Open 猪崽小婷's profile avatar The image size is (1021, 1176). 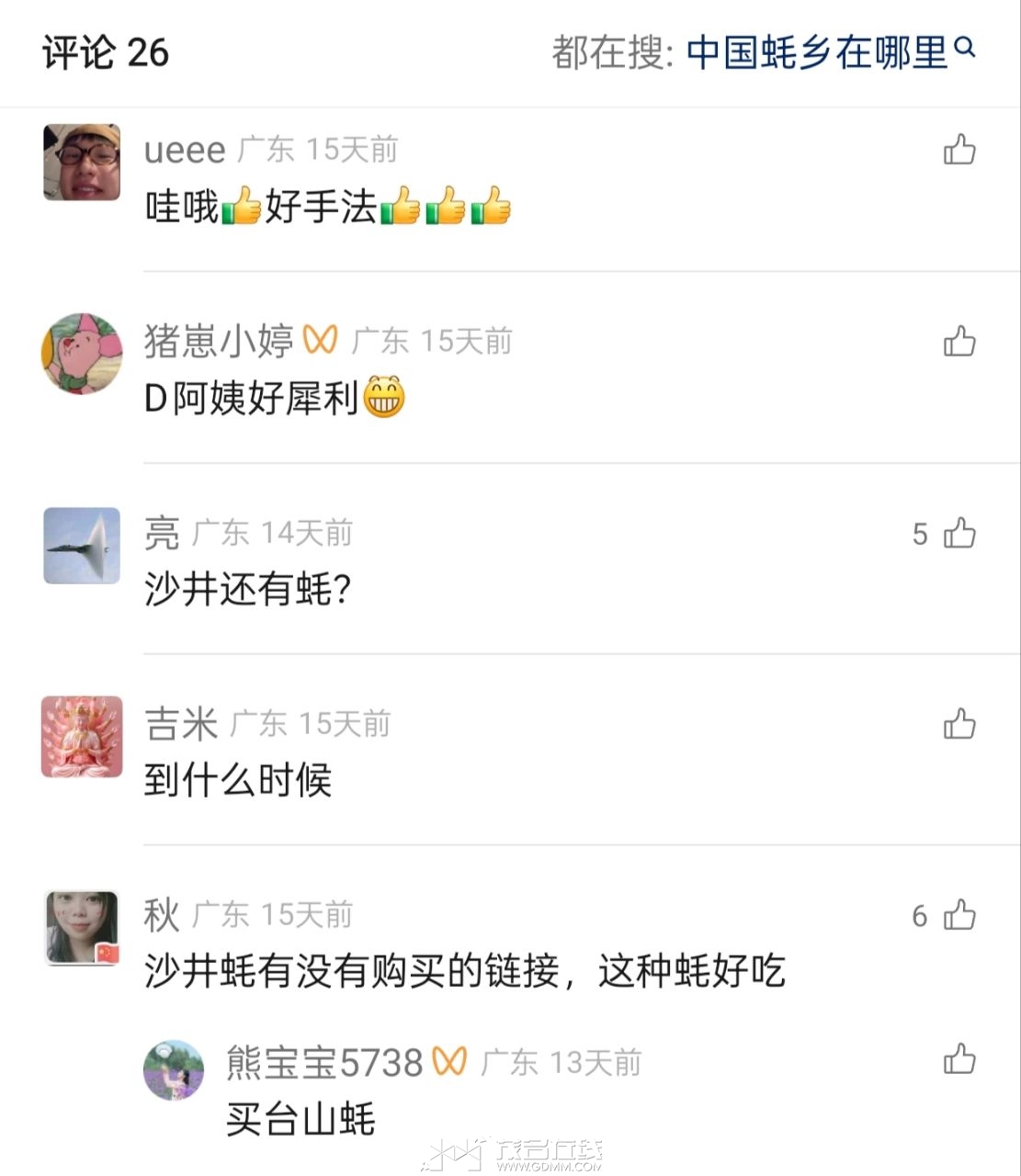tap(82, 354)
